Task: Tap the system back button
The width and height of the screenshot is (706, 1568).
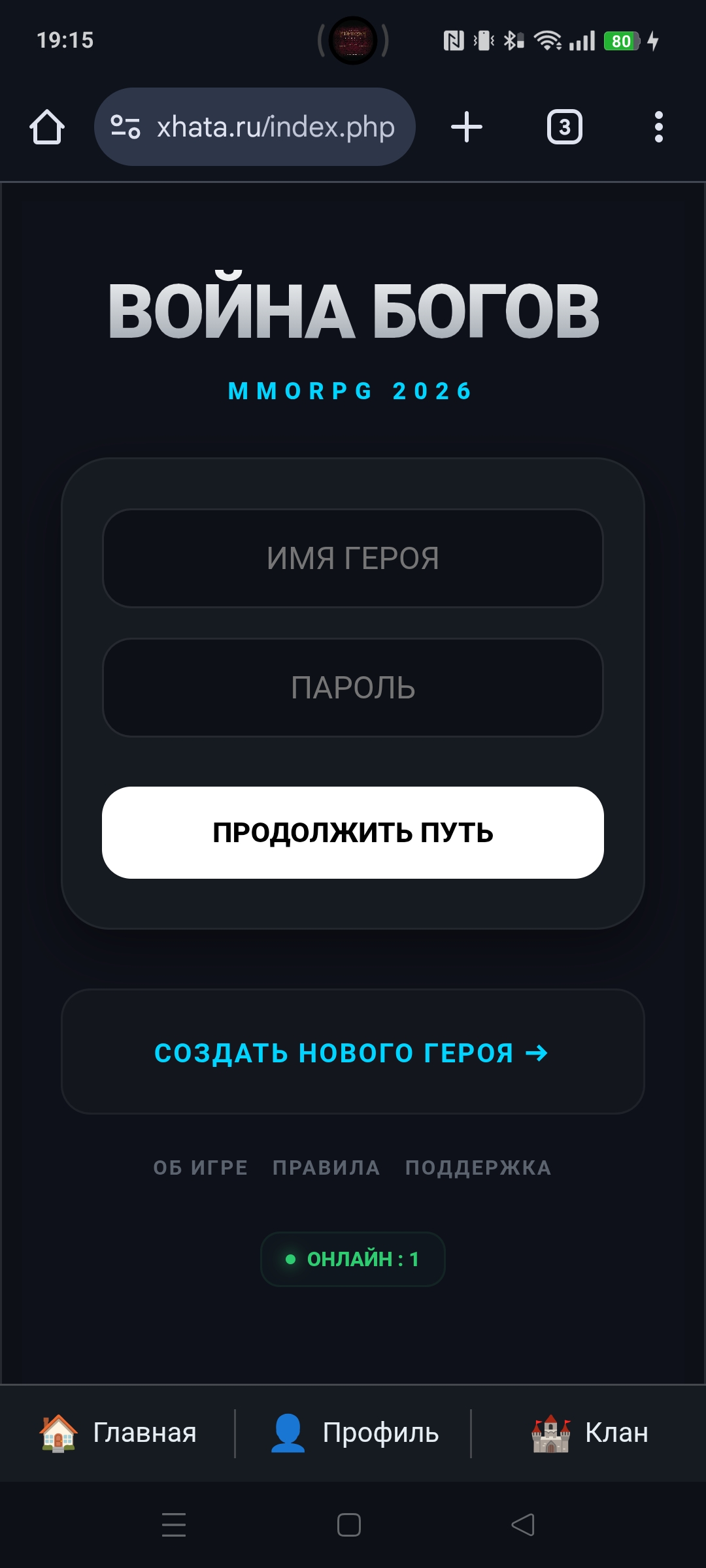Action: [x=523, y=1525]
